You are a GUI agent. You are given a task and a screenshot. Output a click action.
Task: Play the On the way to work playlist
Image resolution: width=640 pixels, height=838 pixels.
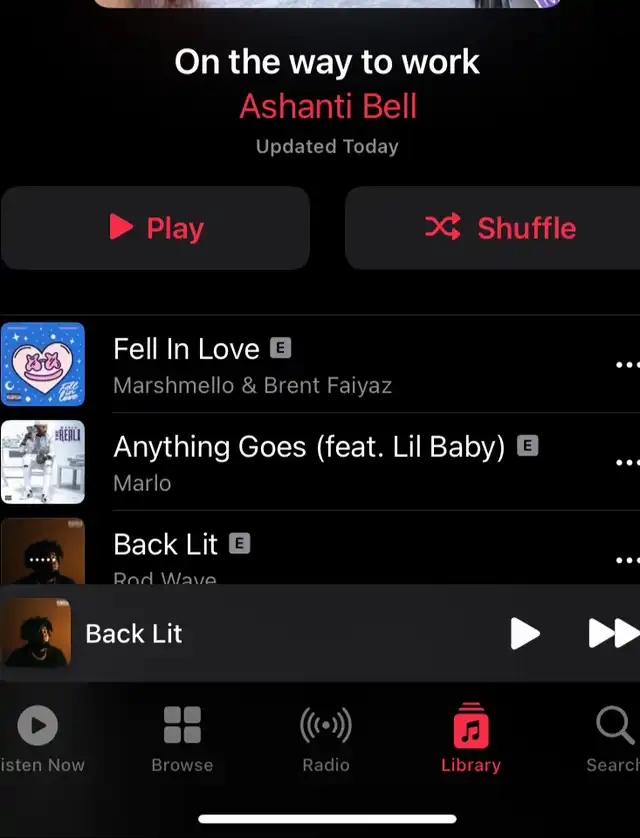tap(155, 228)
